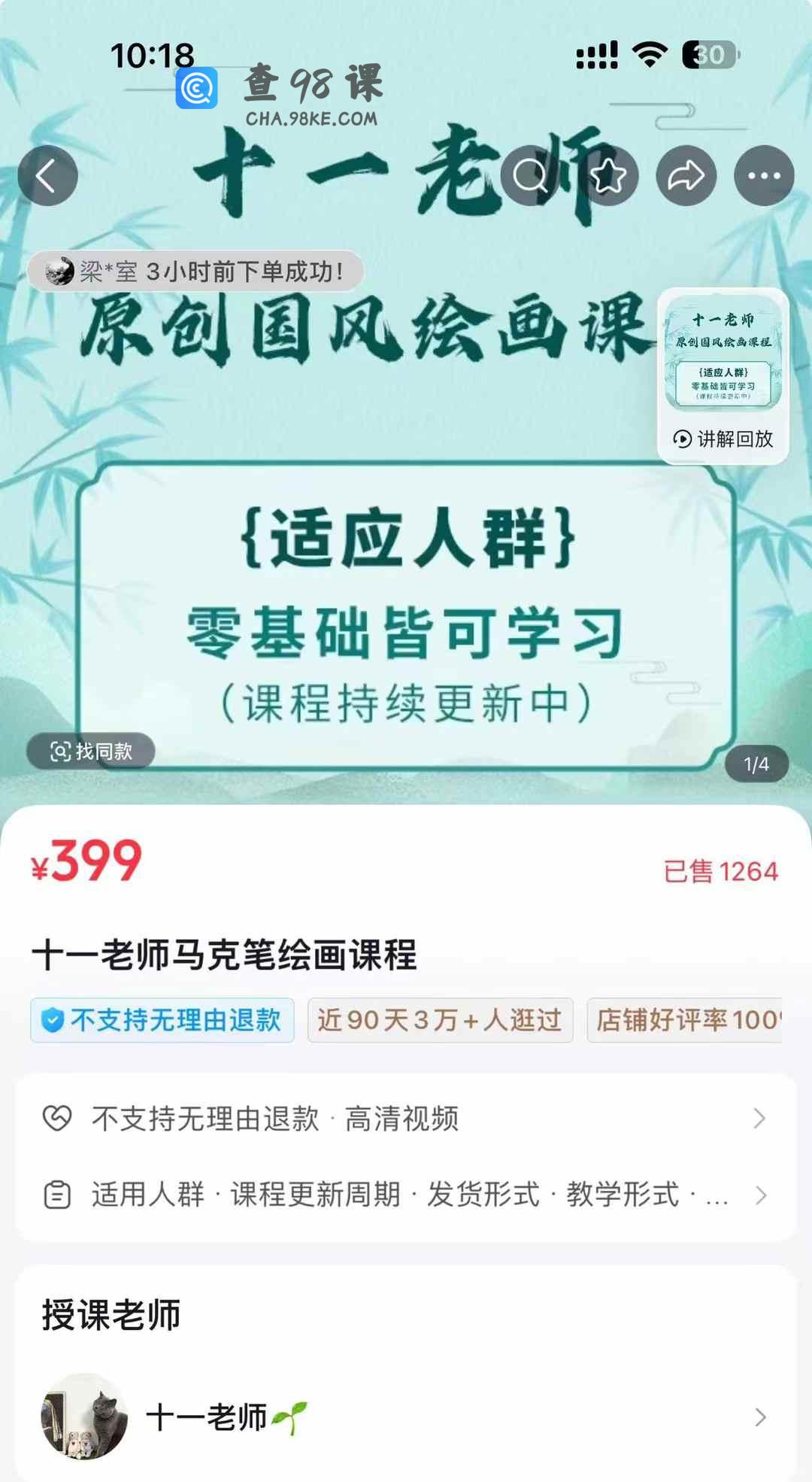Open teacher profile 十一老师

[406, 1417]
